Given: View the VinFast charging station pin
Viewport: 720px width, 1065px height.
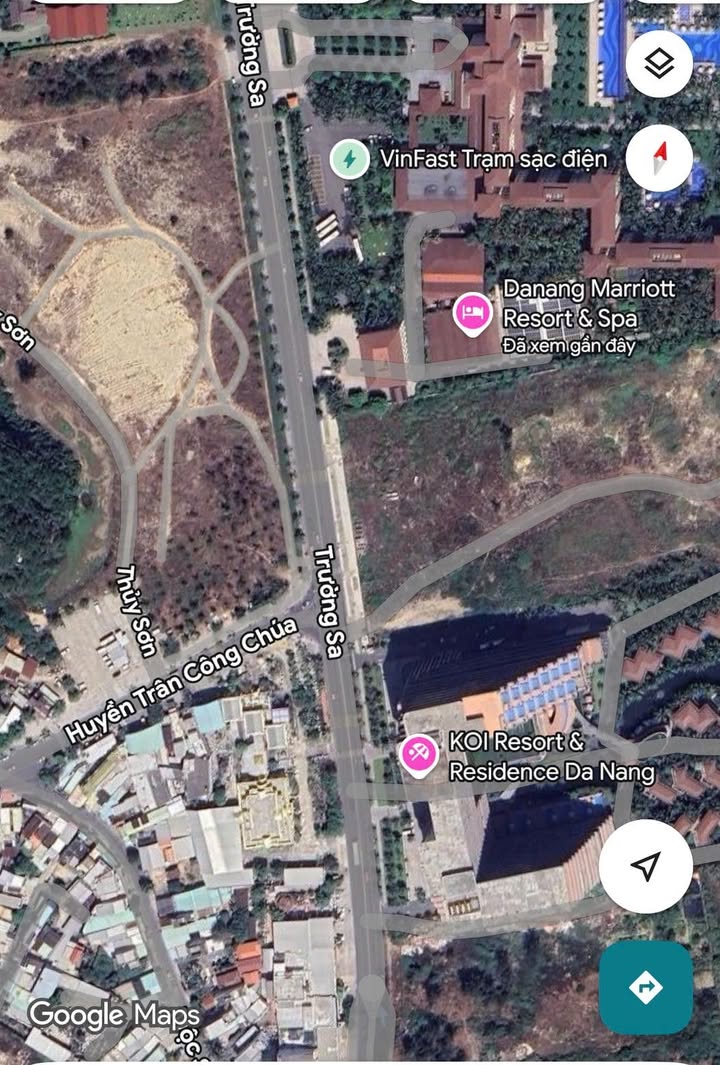Looking at the screenshot, I should (349, 159).
